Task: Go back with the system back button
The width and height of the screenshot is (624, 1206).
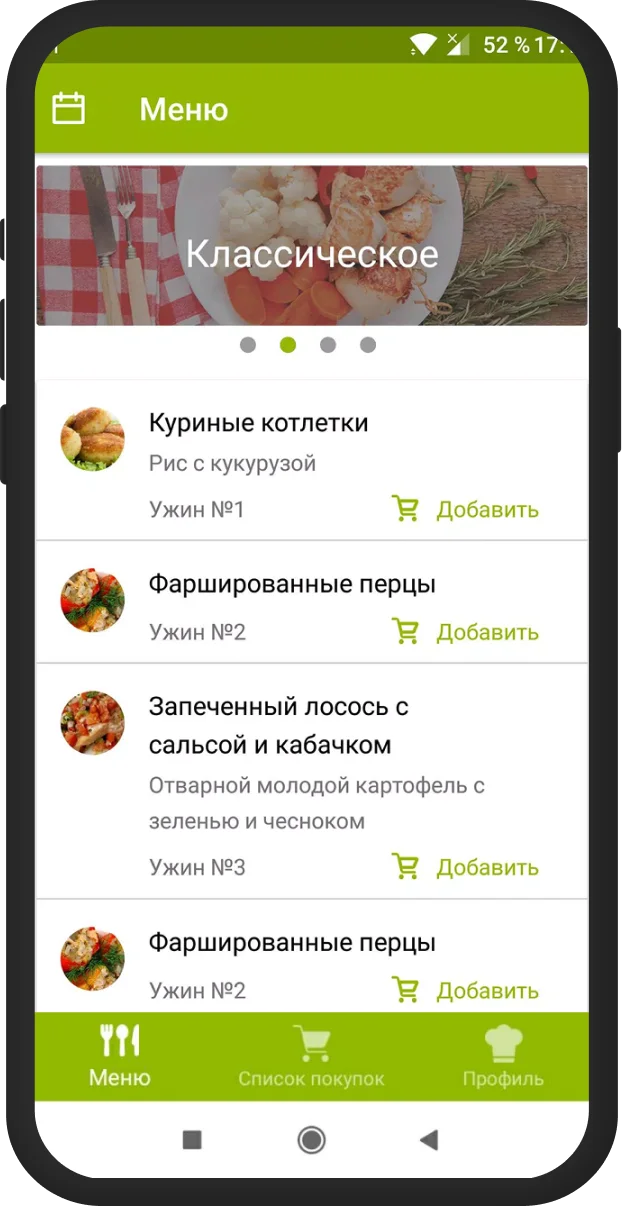Action: [x=429, y=1140]
